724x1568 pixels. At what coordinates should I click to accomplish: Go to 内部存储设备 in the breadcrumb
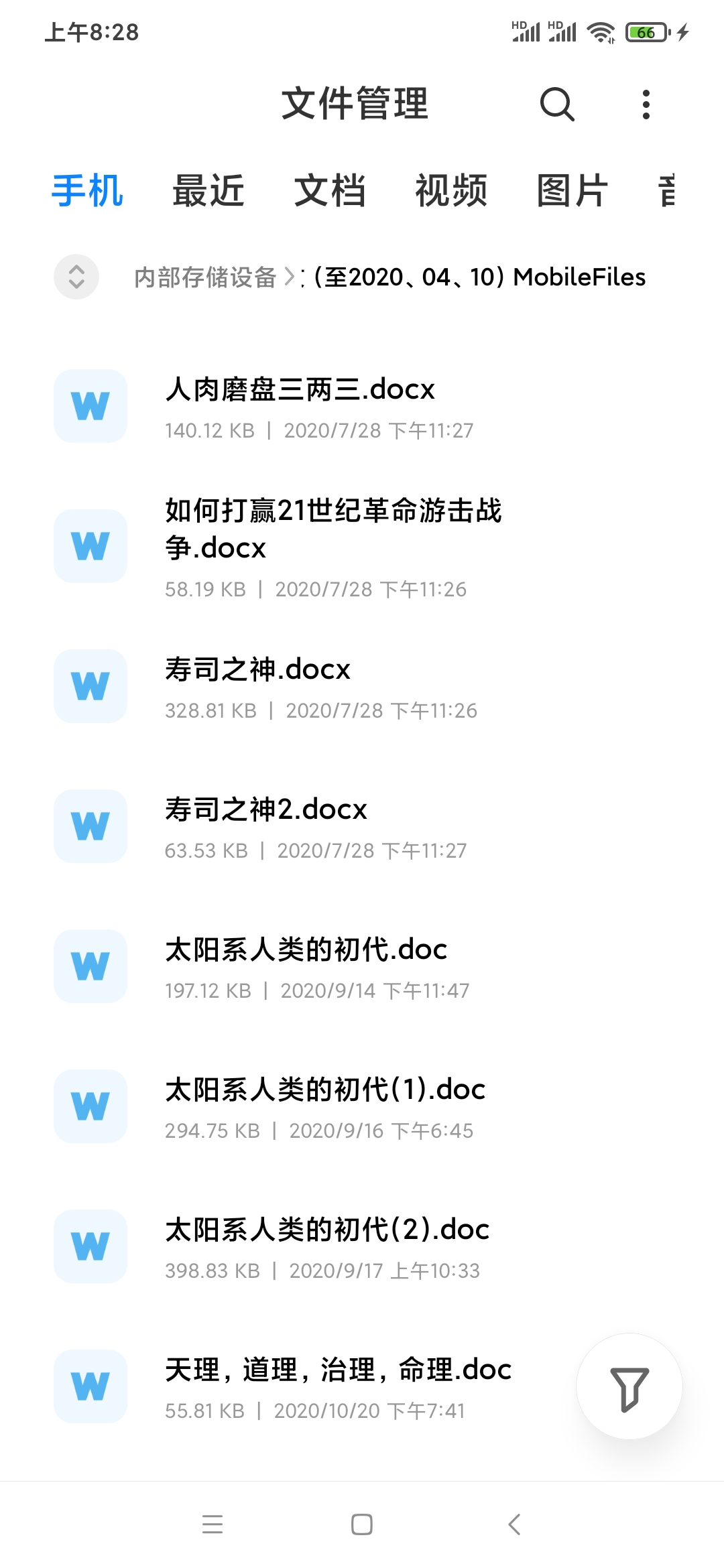point(205,277)
